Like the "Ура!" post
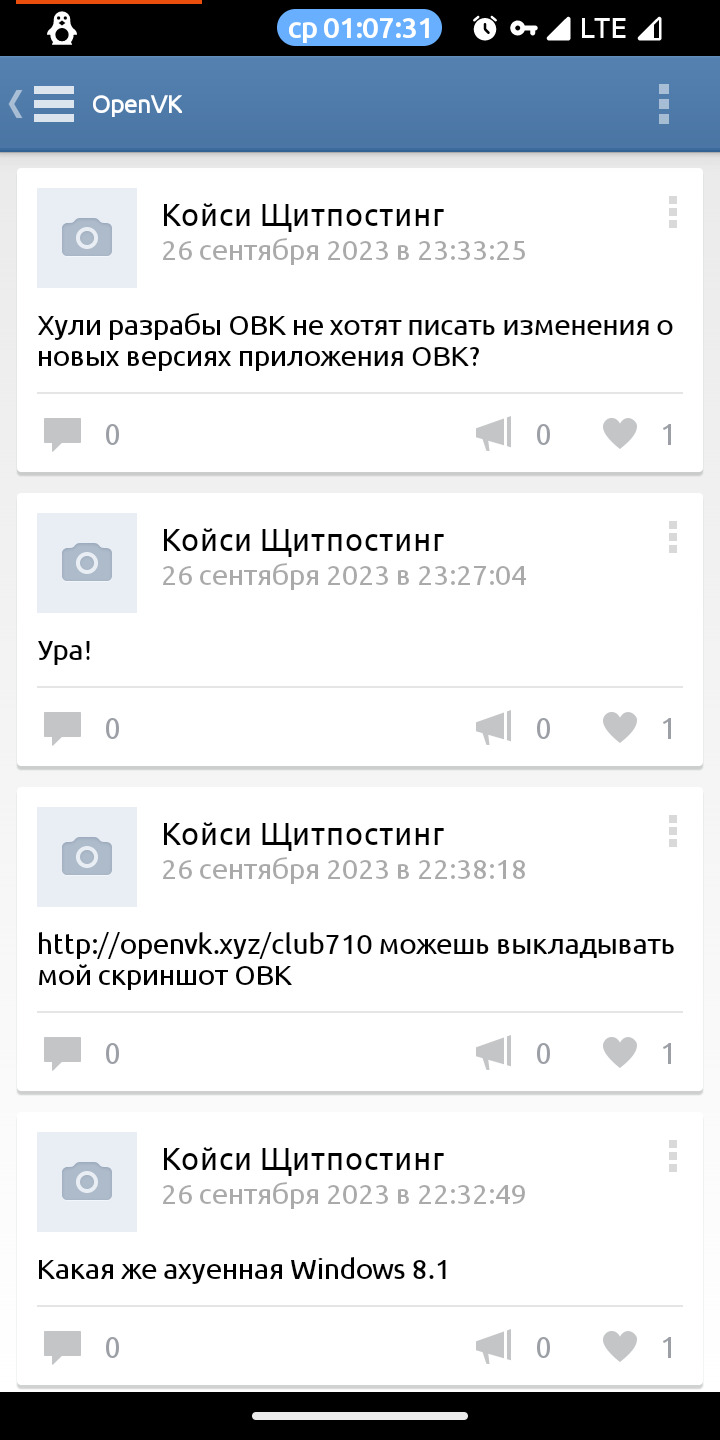Viewport: 720px width, 1440px height. [x=621, y=728]
